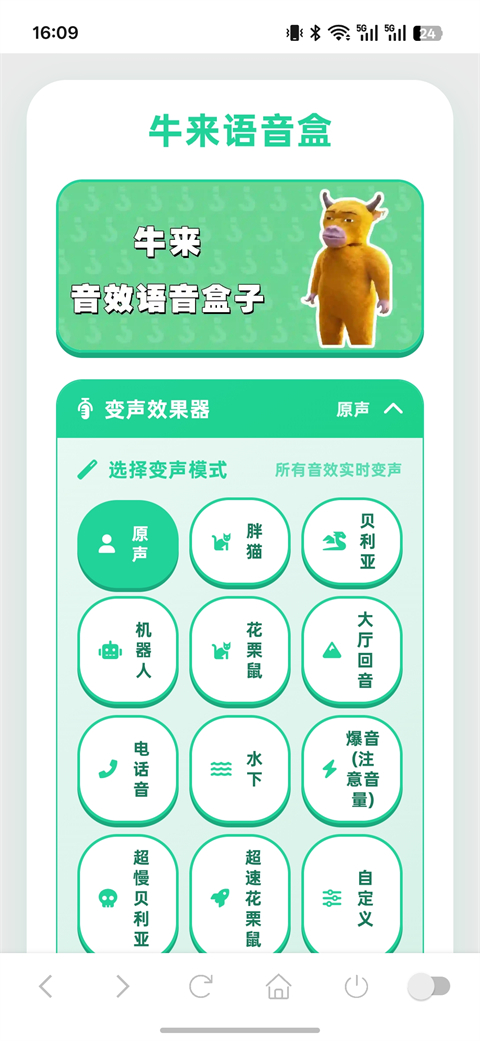The width and height of the screenshot is (480, 1041).
Task: Go back using the left arrow
Action: pyautogui.click(x=45, y=986)
